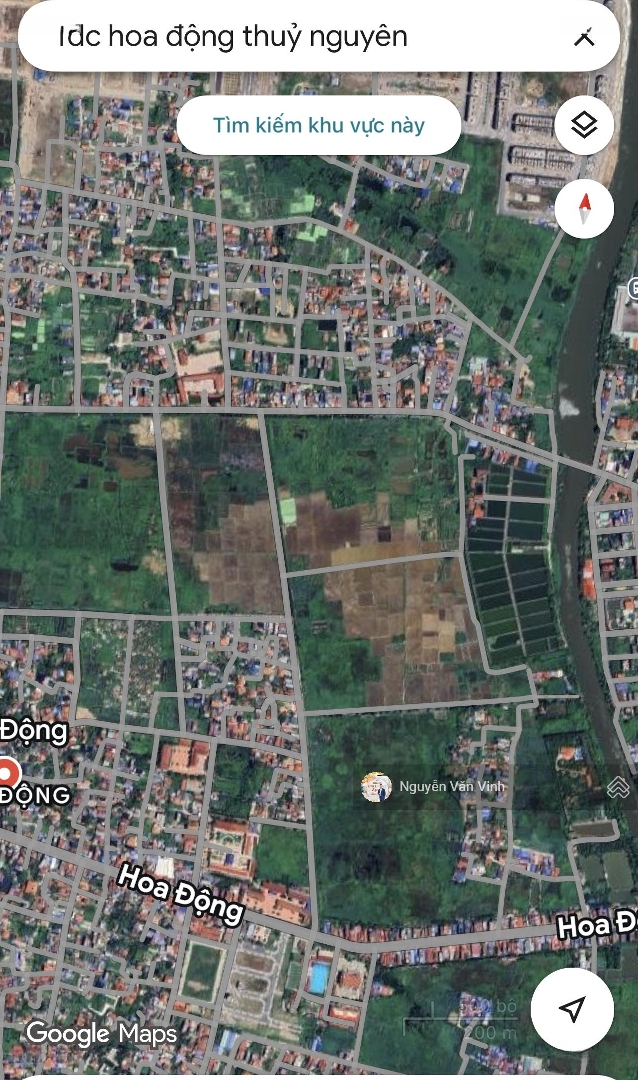Open the map layers selector
The height and width of the screenshot is (1080, 638).
click(x=584, y=125)
